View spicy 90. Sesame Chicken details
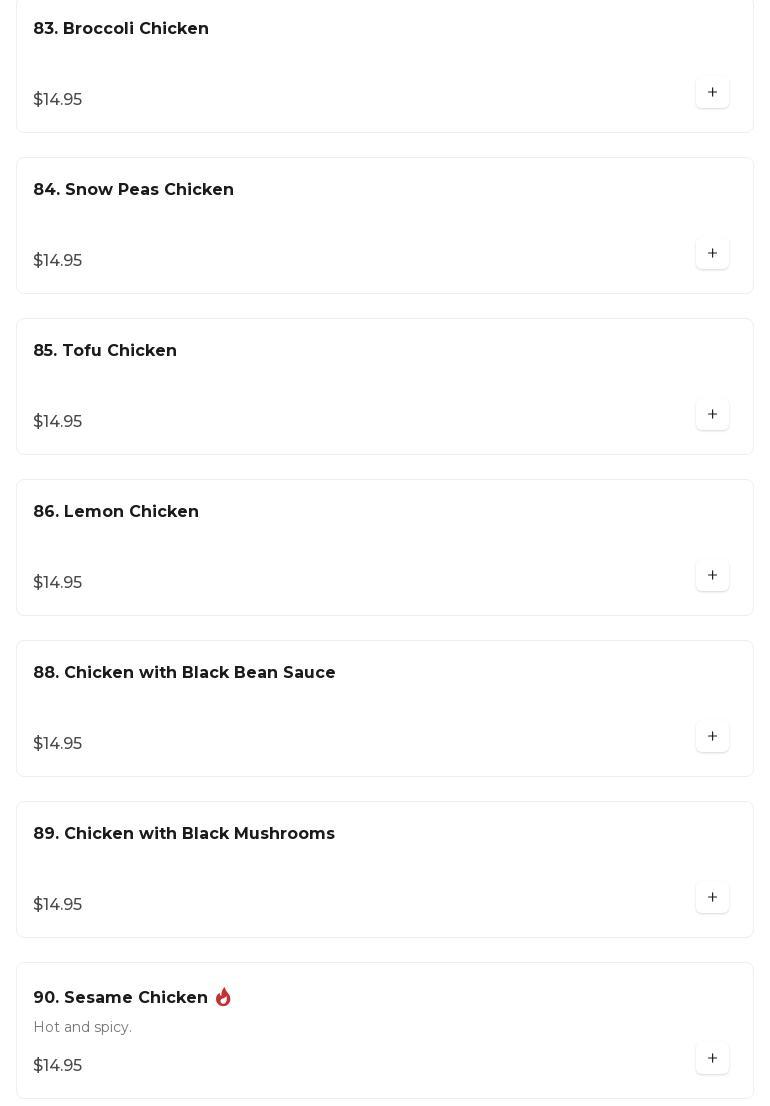 pos(121,998)
